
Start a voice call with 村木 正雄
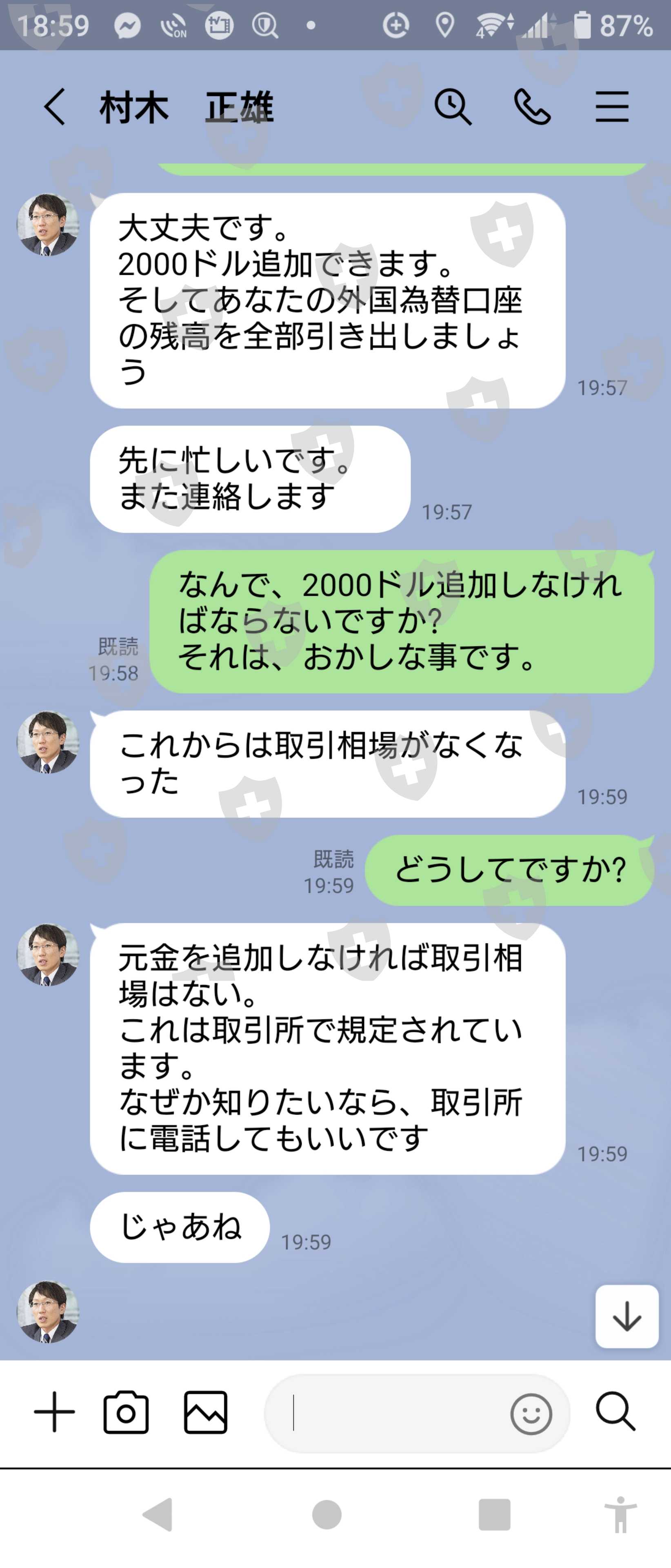click(532, 107)
